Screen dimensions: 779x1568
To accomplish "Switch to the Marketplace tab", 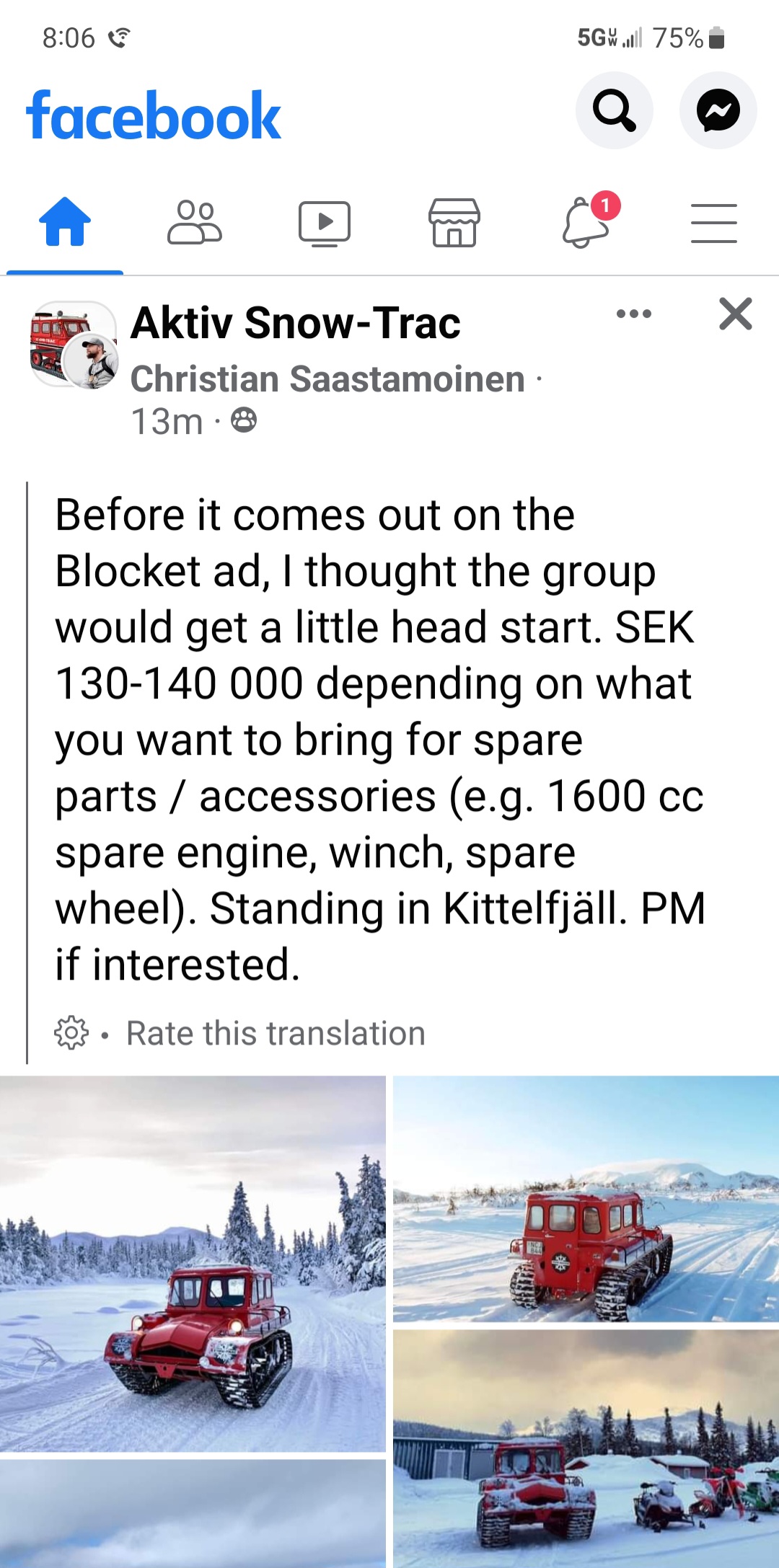I will point(454,222).
